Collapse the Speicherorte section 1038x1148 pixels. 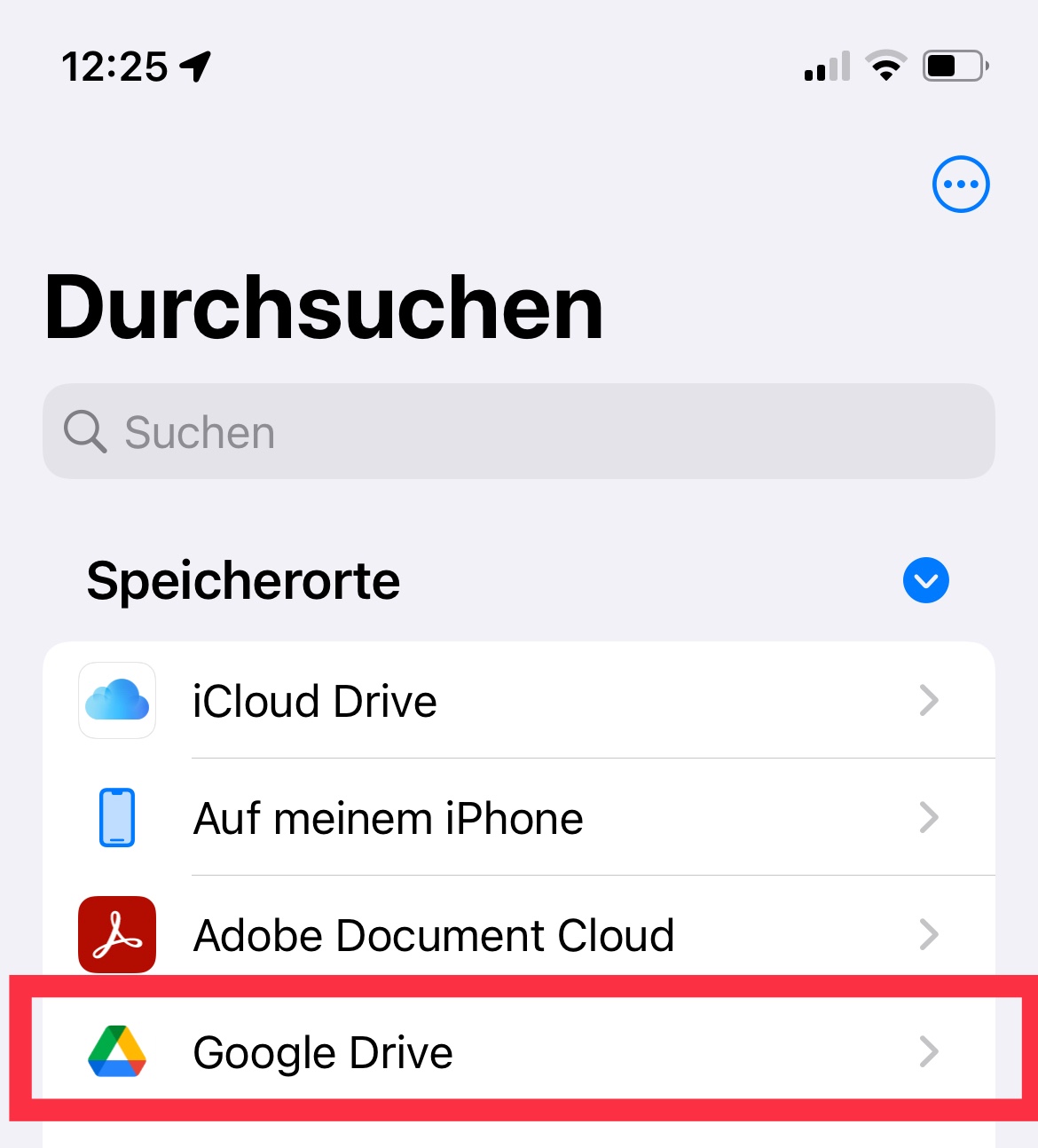[x=926, y=580]
